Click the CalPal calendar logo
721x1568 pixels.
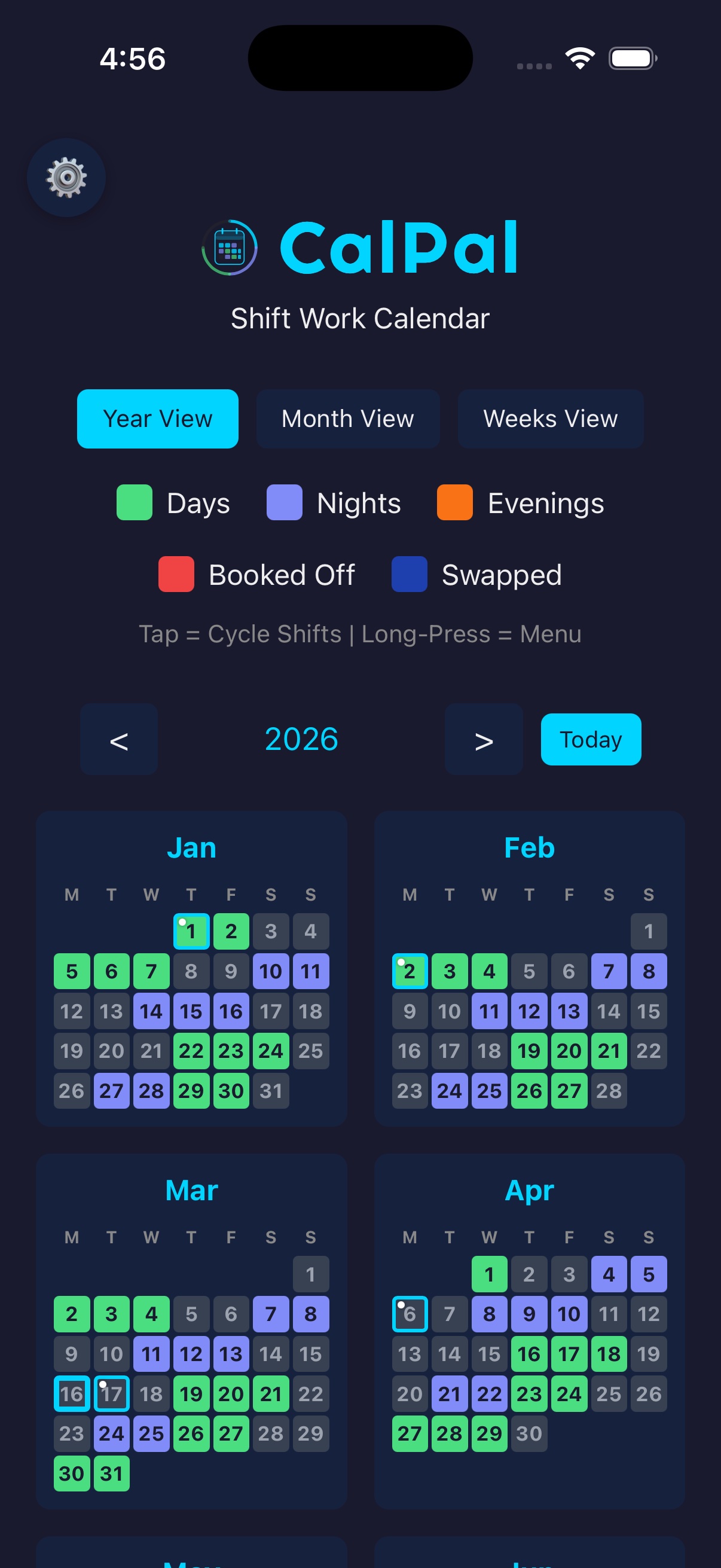click(x=229, y=247)
